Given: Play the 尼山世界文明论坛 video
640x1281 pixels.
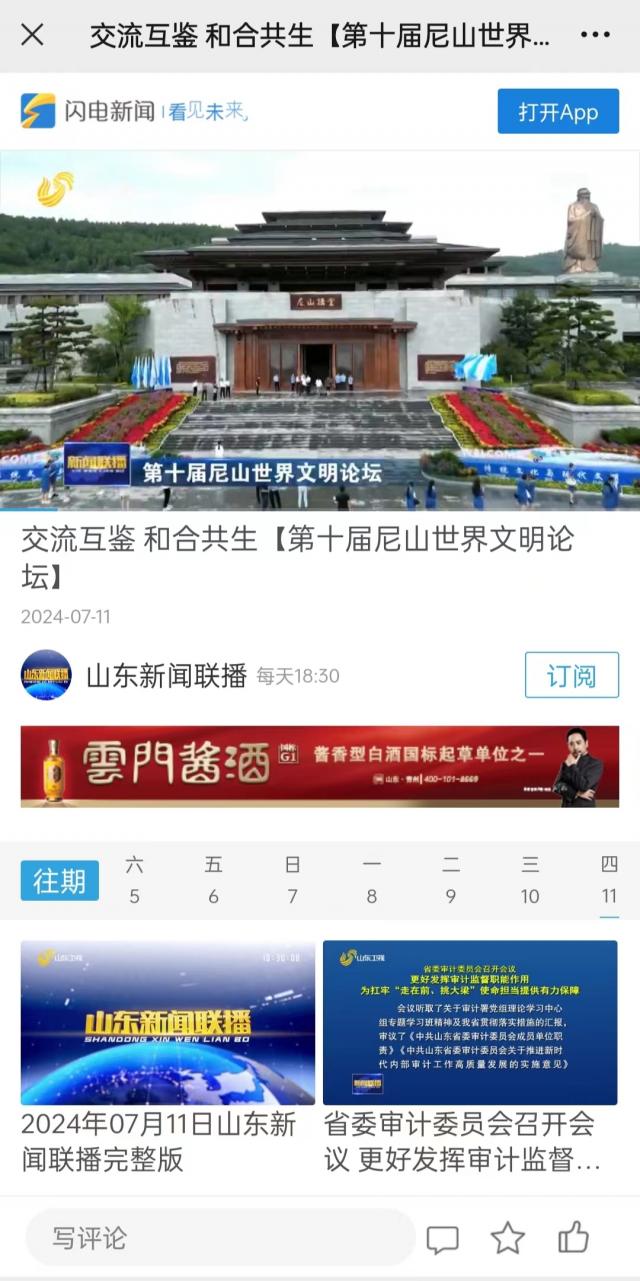Looking at the screenshot, I should 320,330.
